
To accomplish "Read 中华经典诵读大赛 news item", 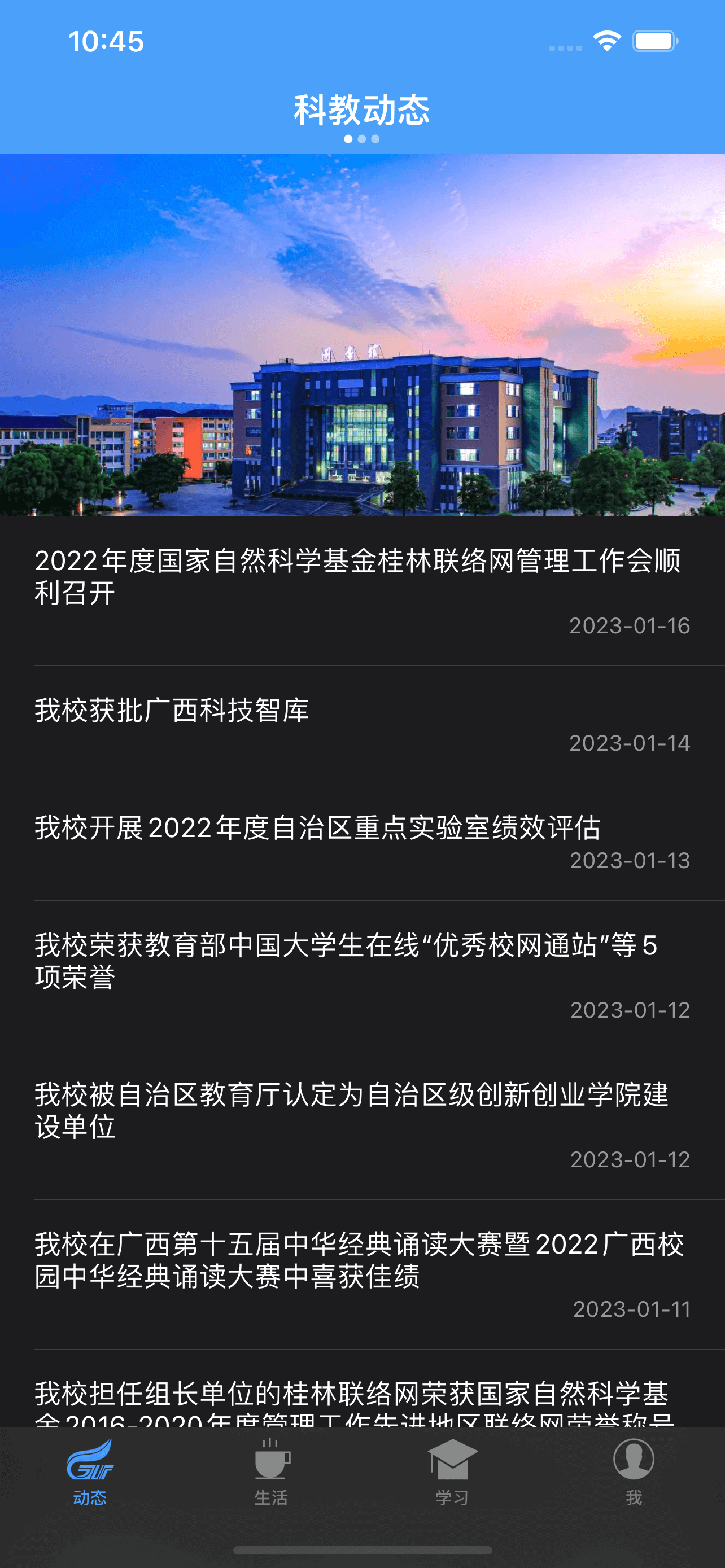I will click(362, 1274).
